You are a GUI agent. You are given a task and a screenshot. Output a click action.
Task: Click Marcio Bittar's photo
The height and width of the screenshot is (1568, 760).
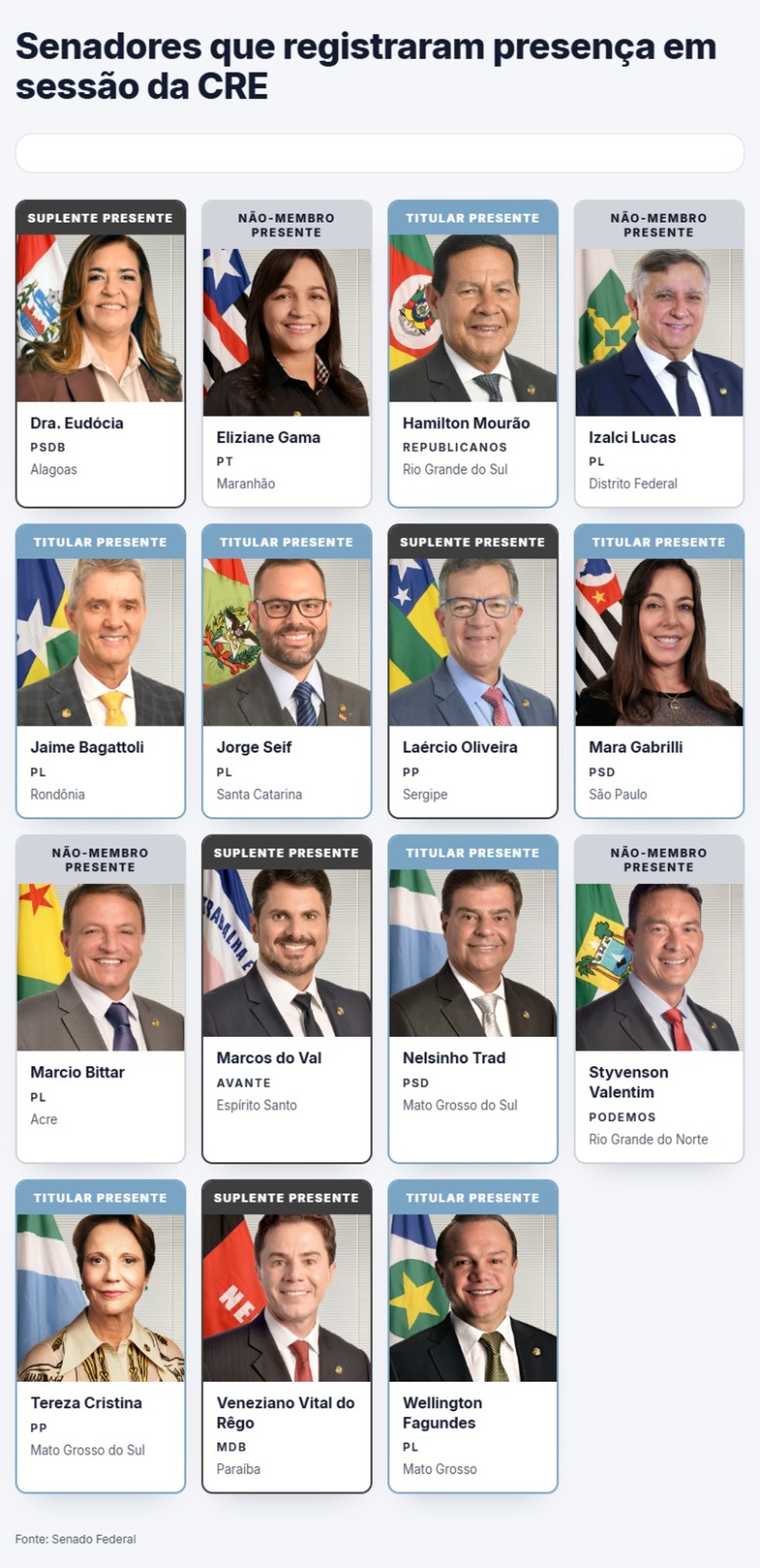point(100,965)
